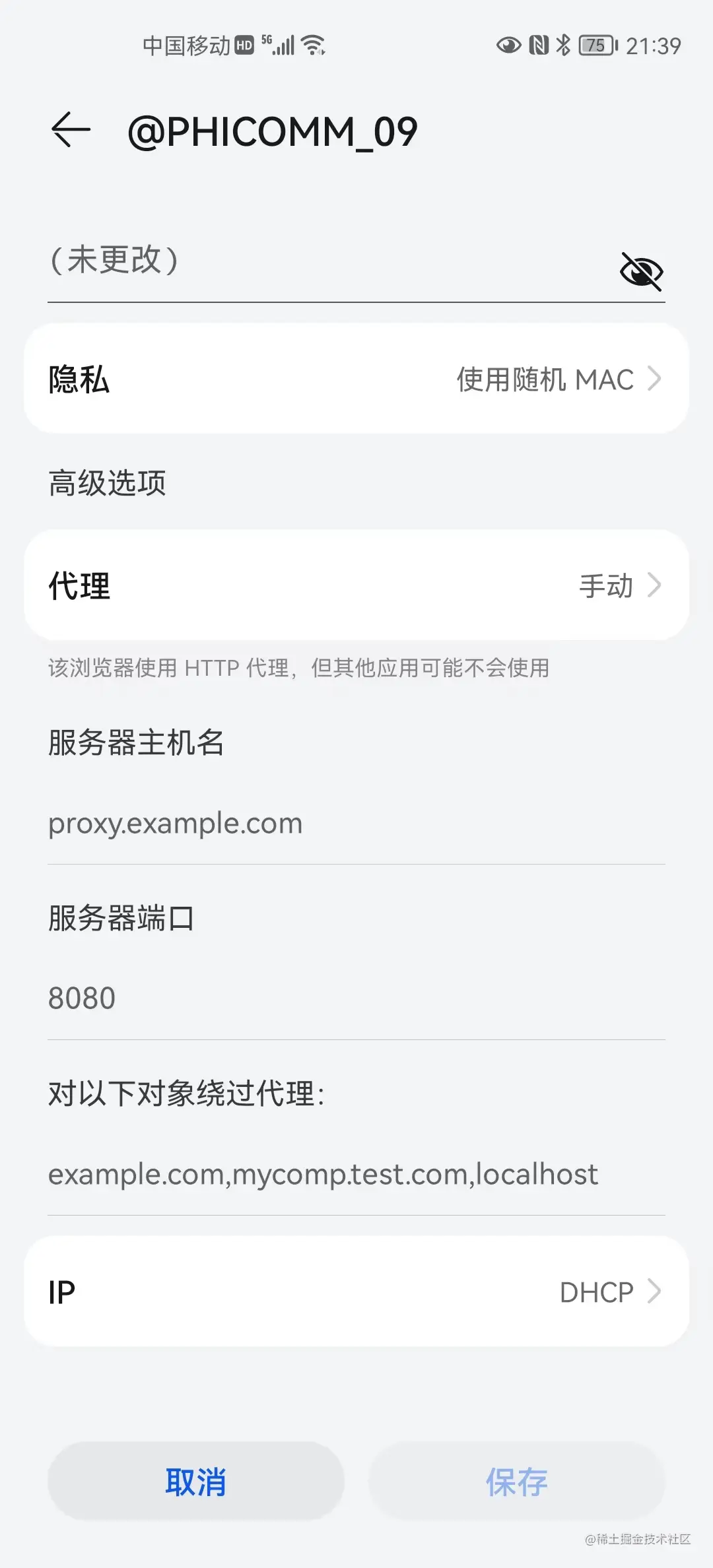Click the 5G network indicator
Viewport: 713px width, 1568px height.
[266, 42]
